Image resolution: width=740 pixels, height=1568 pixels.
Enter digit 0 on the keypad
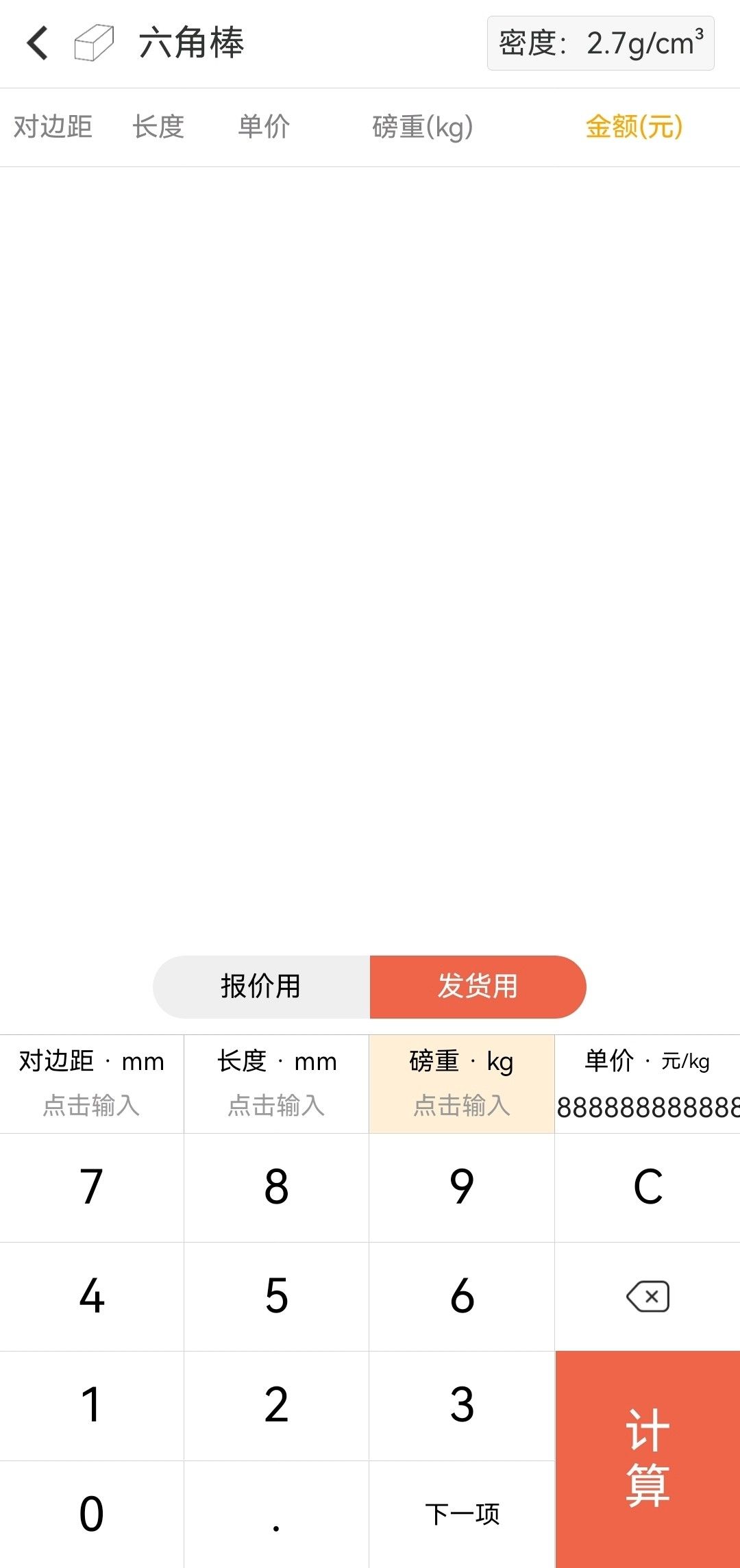tap(92, 1514)
